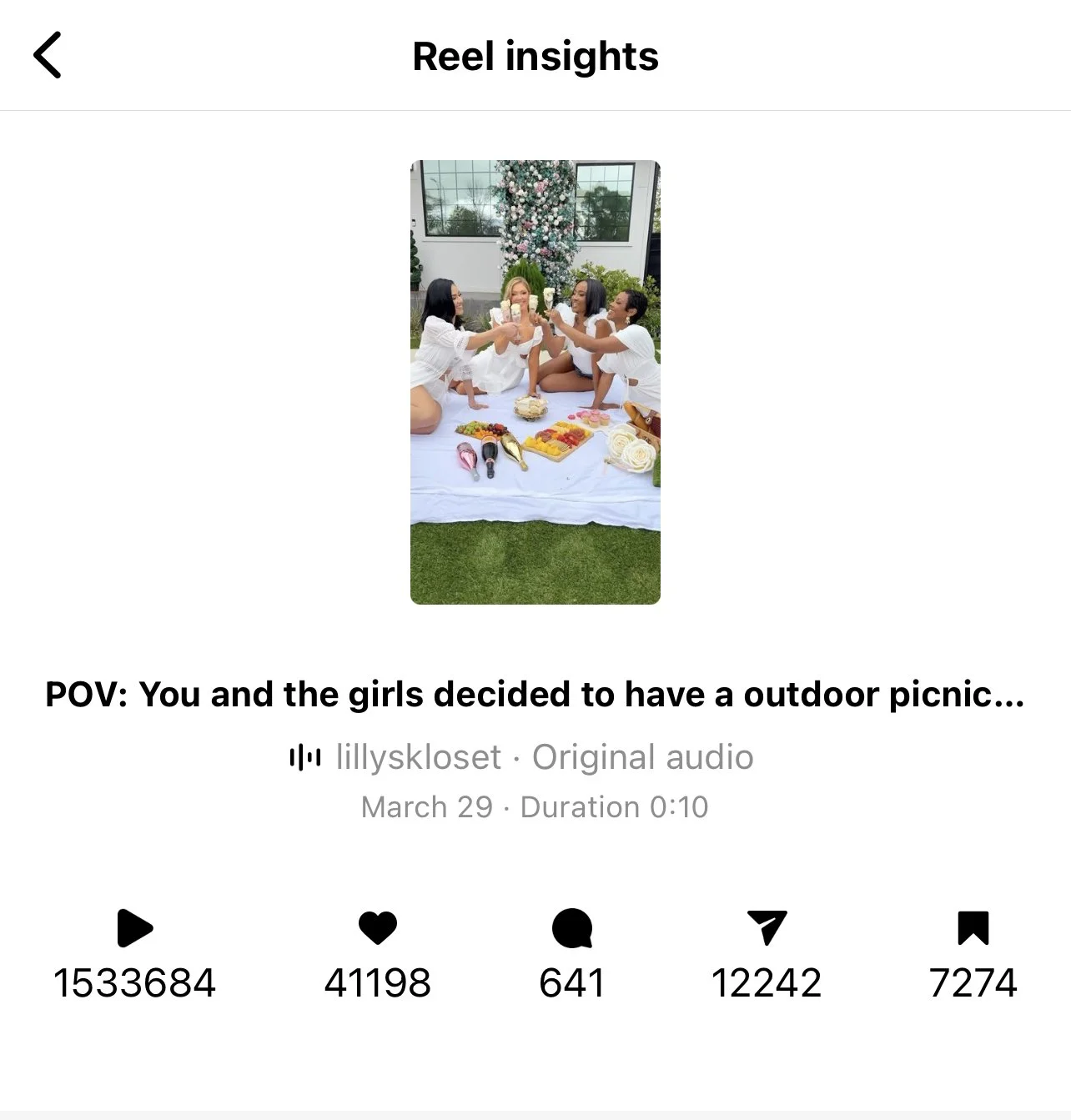Open lillyskloset Original audio link

521,757
